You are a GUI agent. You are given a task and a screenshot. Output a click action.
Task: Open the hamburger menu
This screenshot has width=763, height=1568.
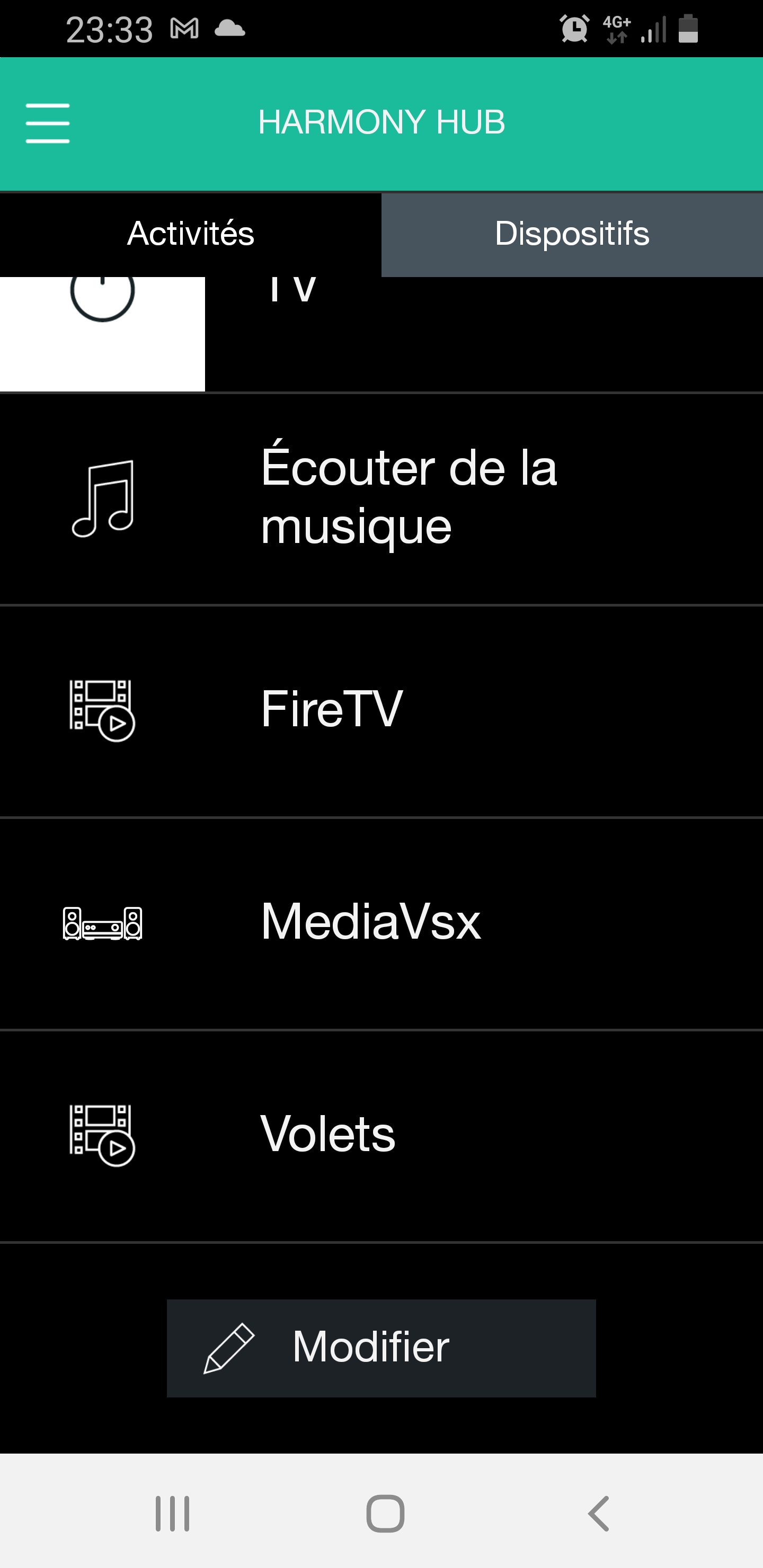pyautogui.click(x=48, y=123)
